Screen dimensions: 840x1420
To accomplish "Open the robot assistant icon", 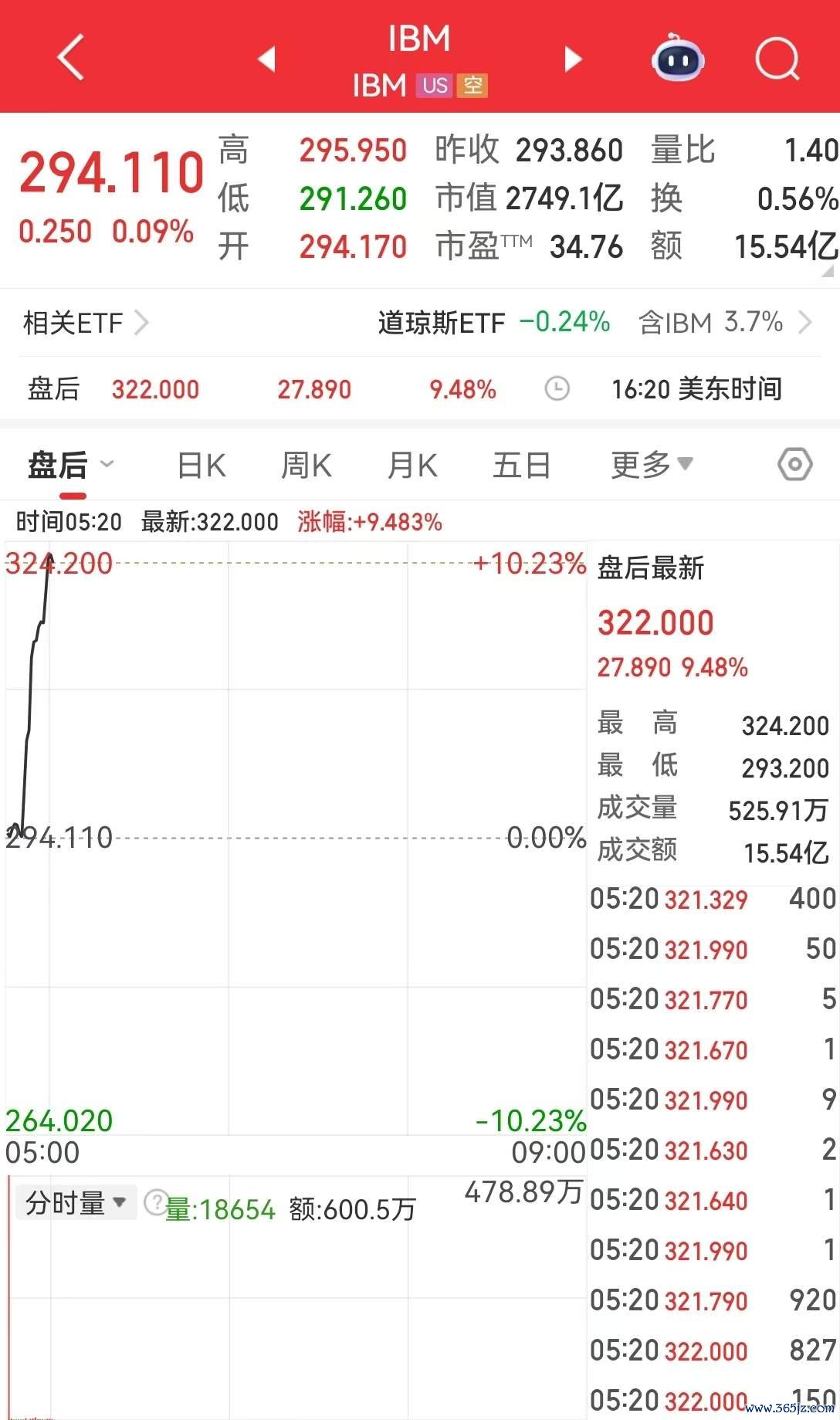I will tap(677, 58).
